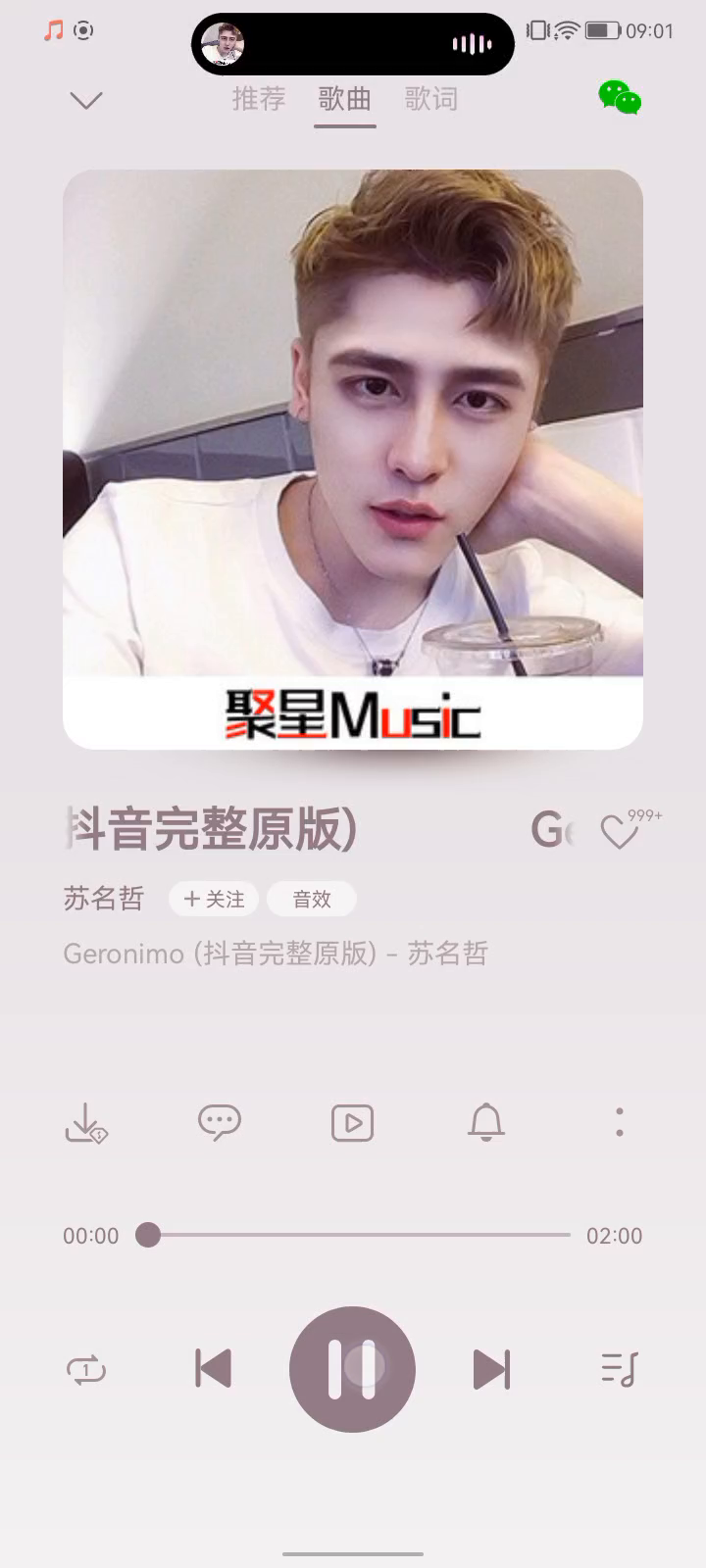
Task: Change the repeat mode
Action: click(86, 1369)
